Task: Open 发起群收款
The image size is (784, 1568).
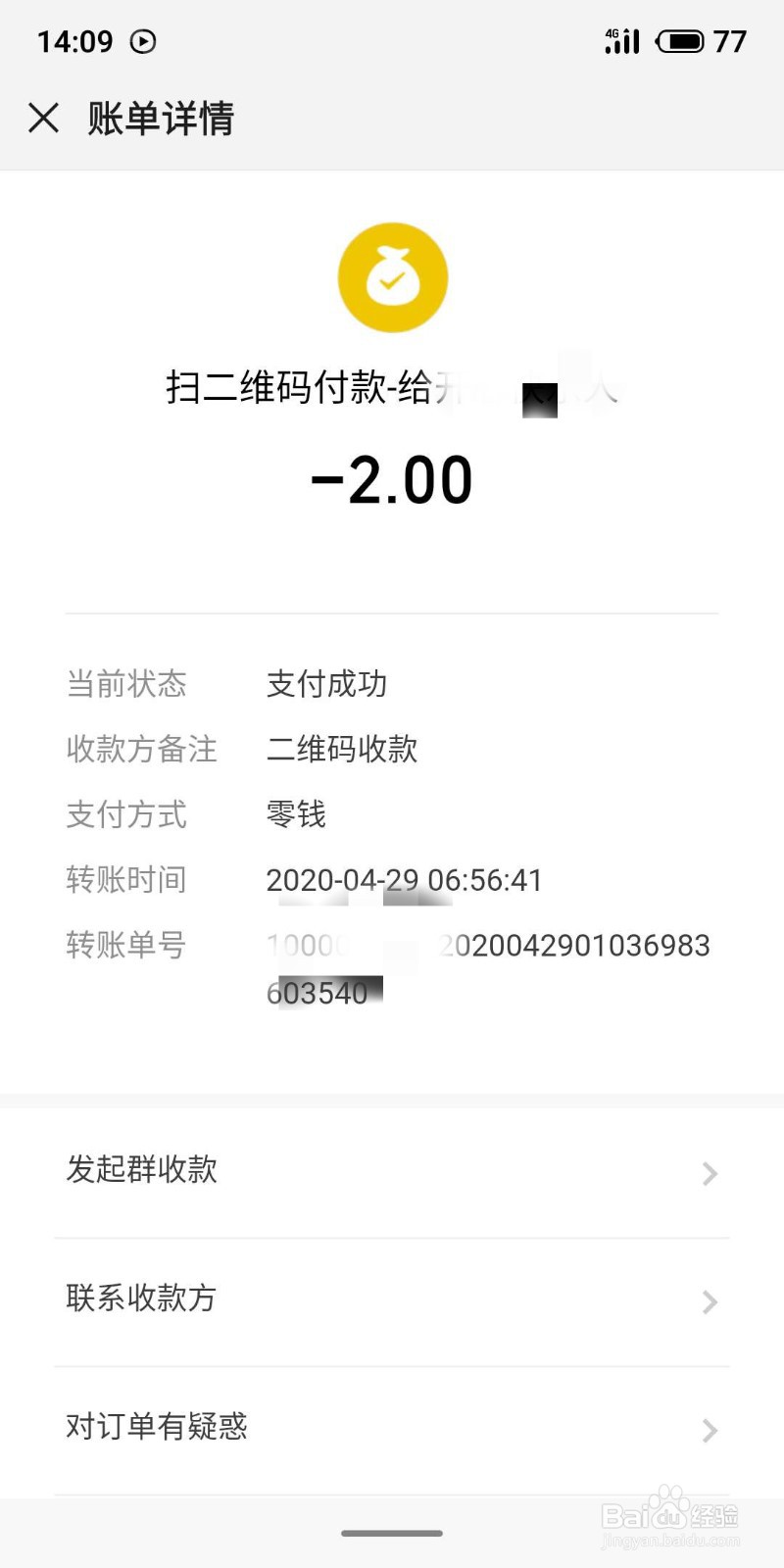Action: [x=392, y=1172]
